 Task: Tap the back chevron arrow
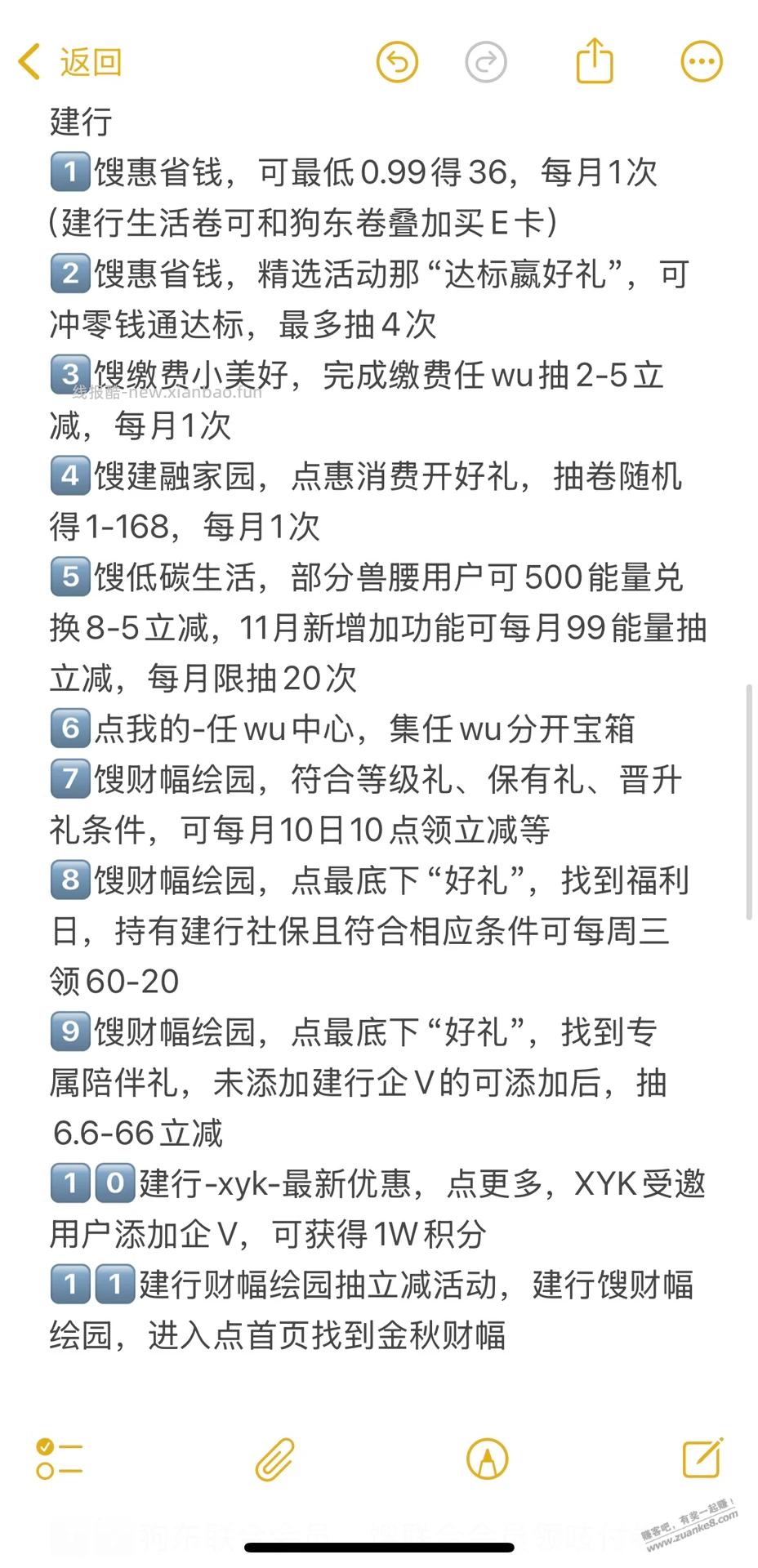pos(28,60)
